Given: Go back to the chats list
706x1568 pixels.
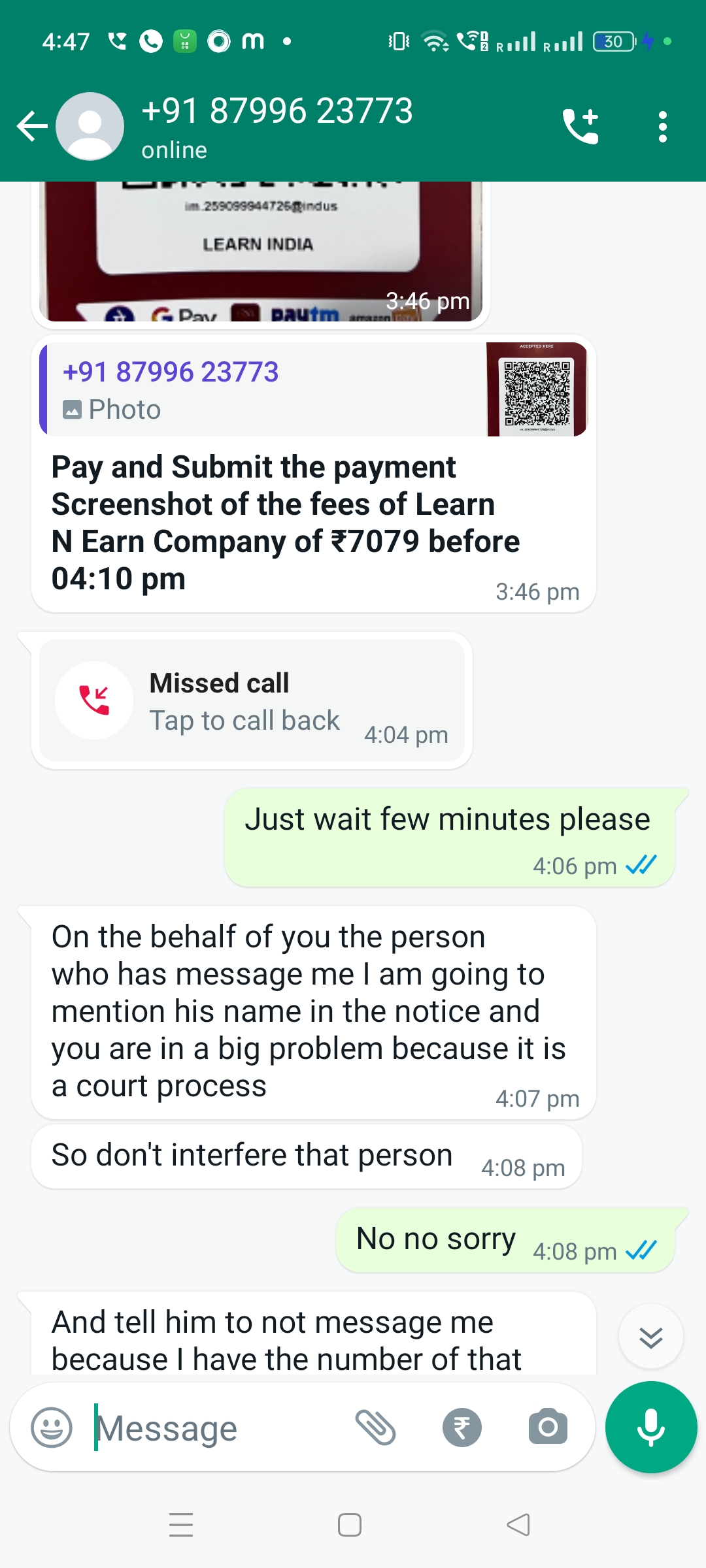Looking at the screenshot, I should tap(31, 126).
